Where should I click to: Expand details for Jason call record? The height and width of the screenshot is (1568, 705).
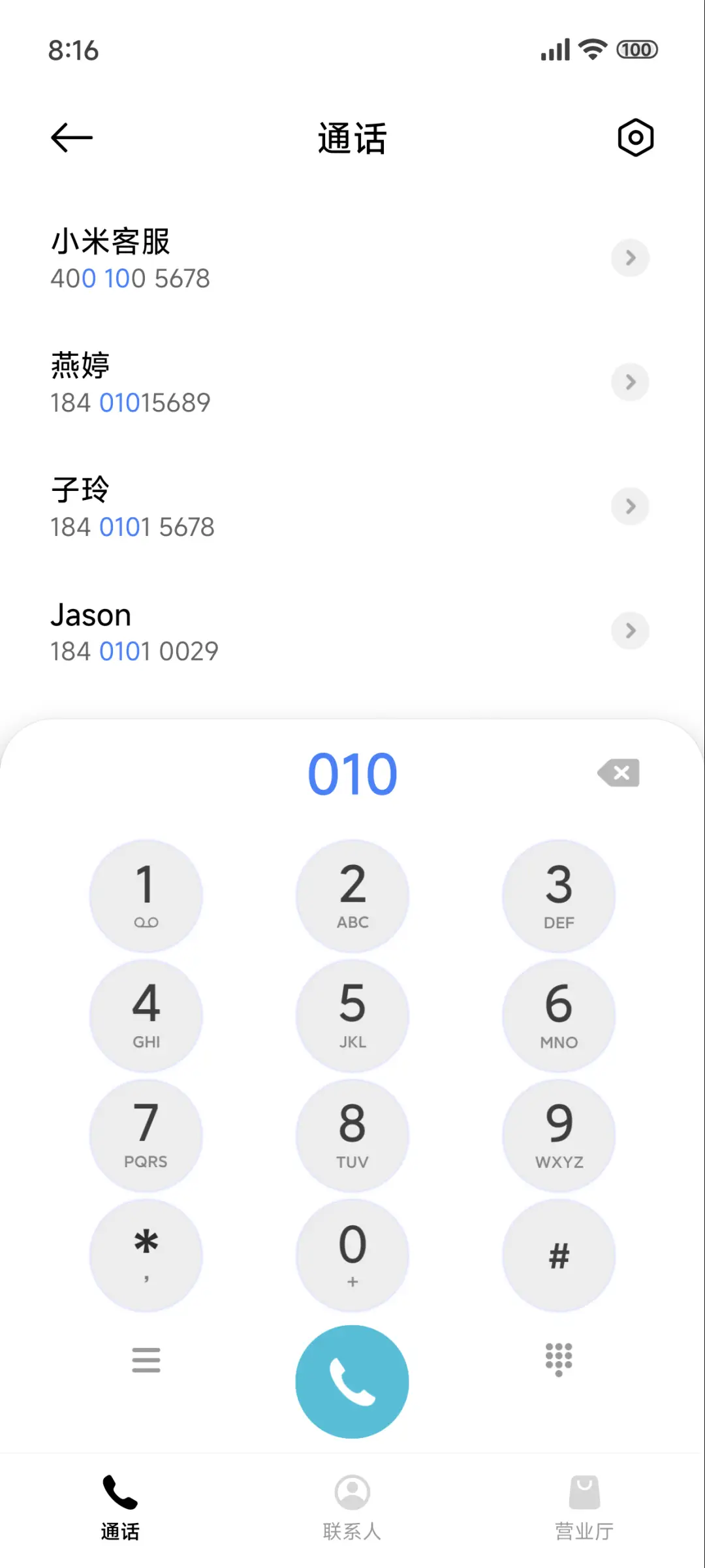(x=630, y=631)
